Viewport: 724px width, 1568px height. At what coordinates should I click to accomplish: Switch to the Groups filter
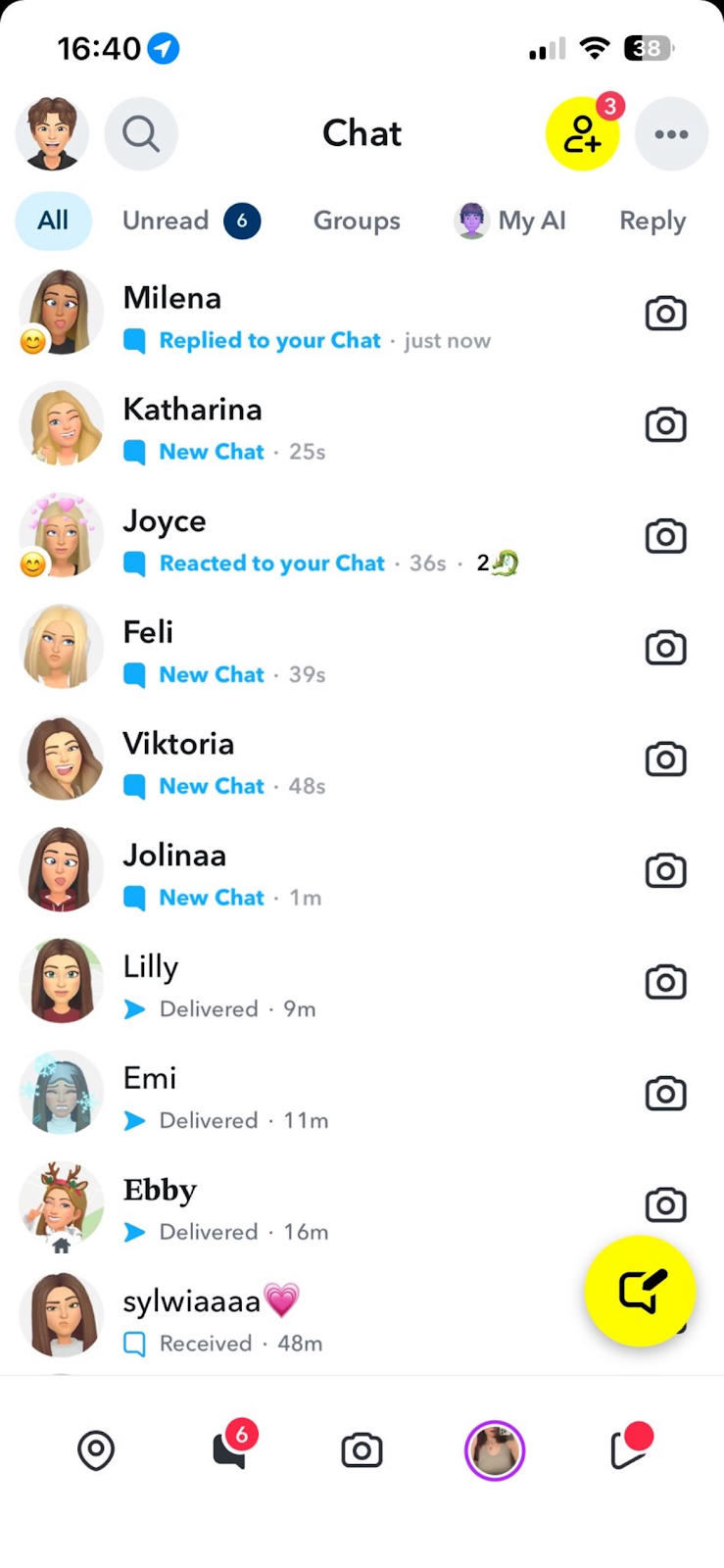click(357, 221)
